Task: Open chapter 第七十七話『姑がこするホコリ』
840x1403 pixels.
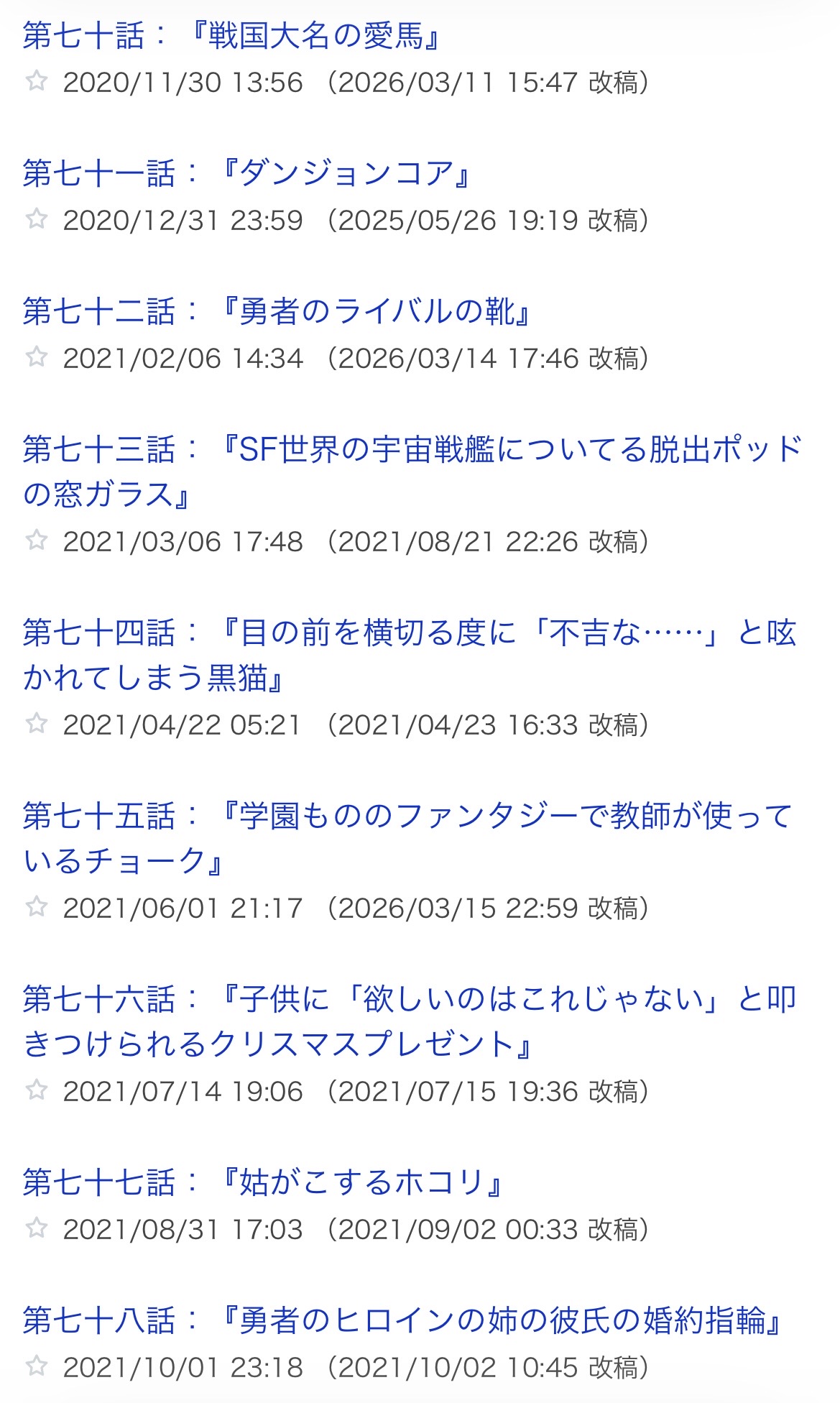Action: coord(262,1183)
